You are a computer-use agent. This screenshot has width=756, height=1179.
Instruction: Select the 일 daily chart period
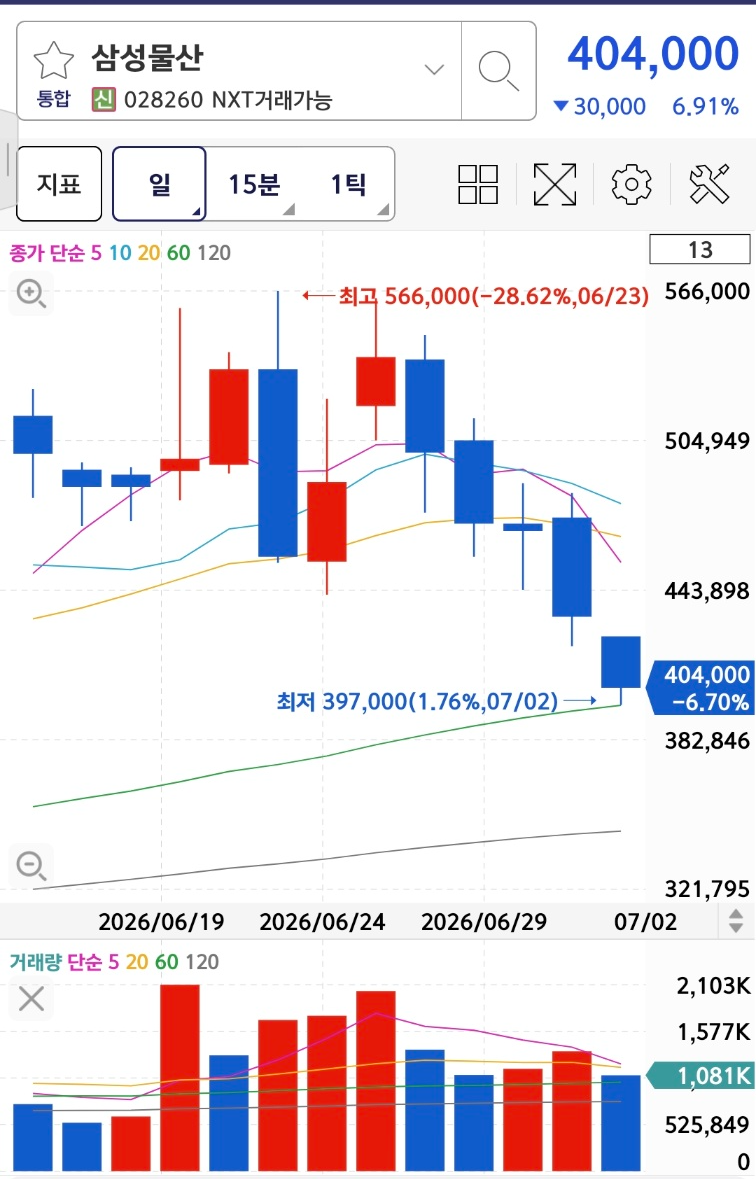[x=159, y=183]
